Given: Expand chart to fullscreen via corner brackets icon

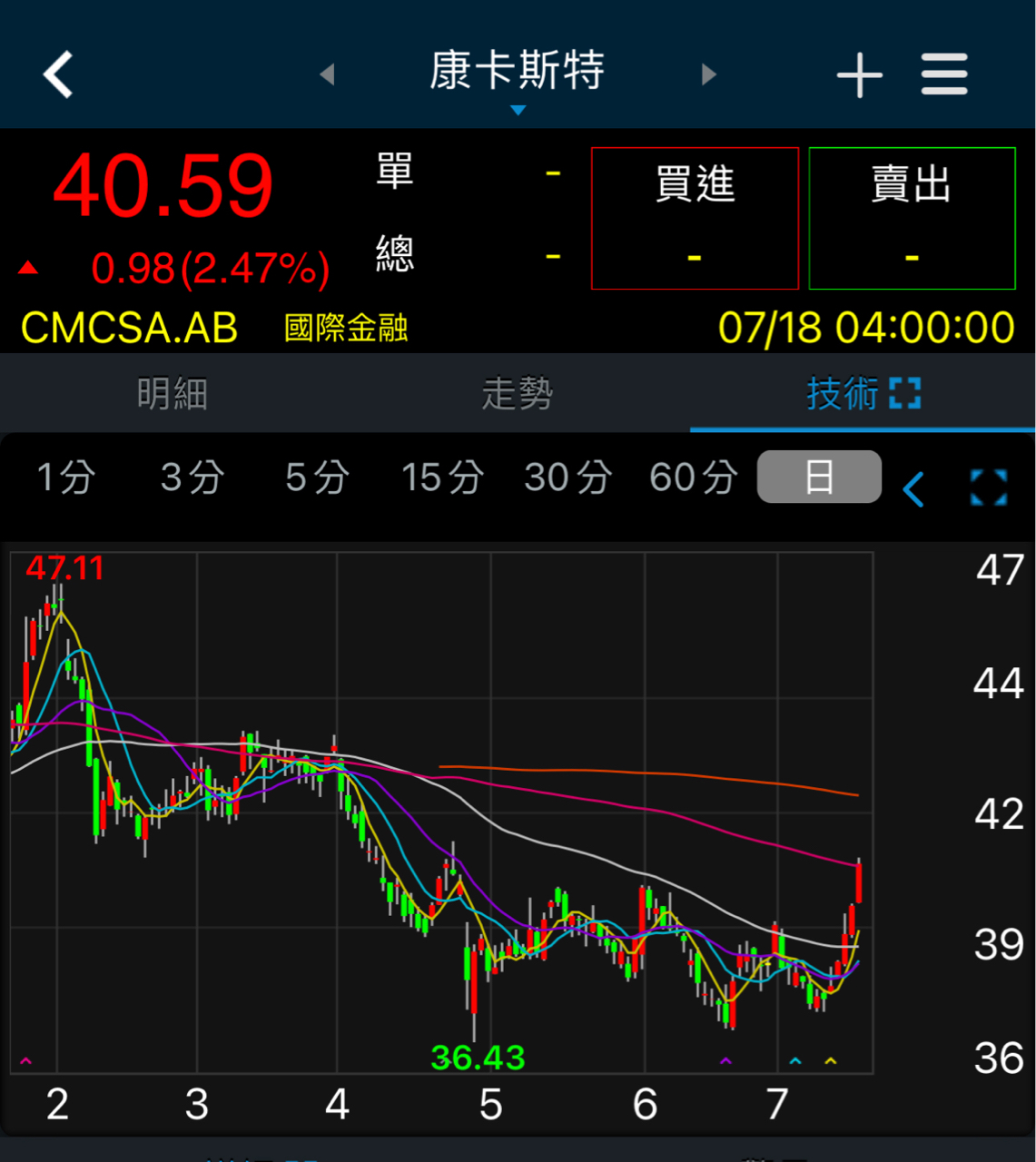Looking at the screenshot, I should point(989,487).
